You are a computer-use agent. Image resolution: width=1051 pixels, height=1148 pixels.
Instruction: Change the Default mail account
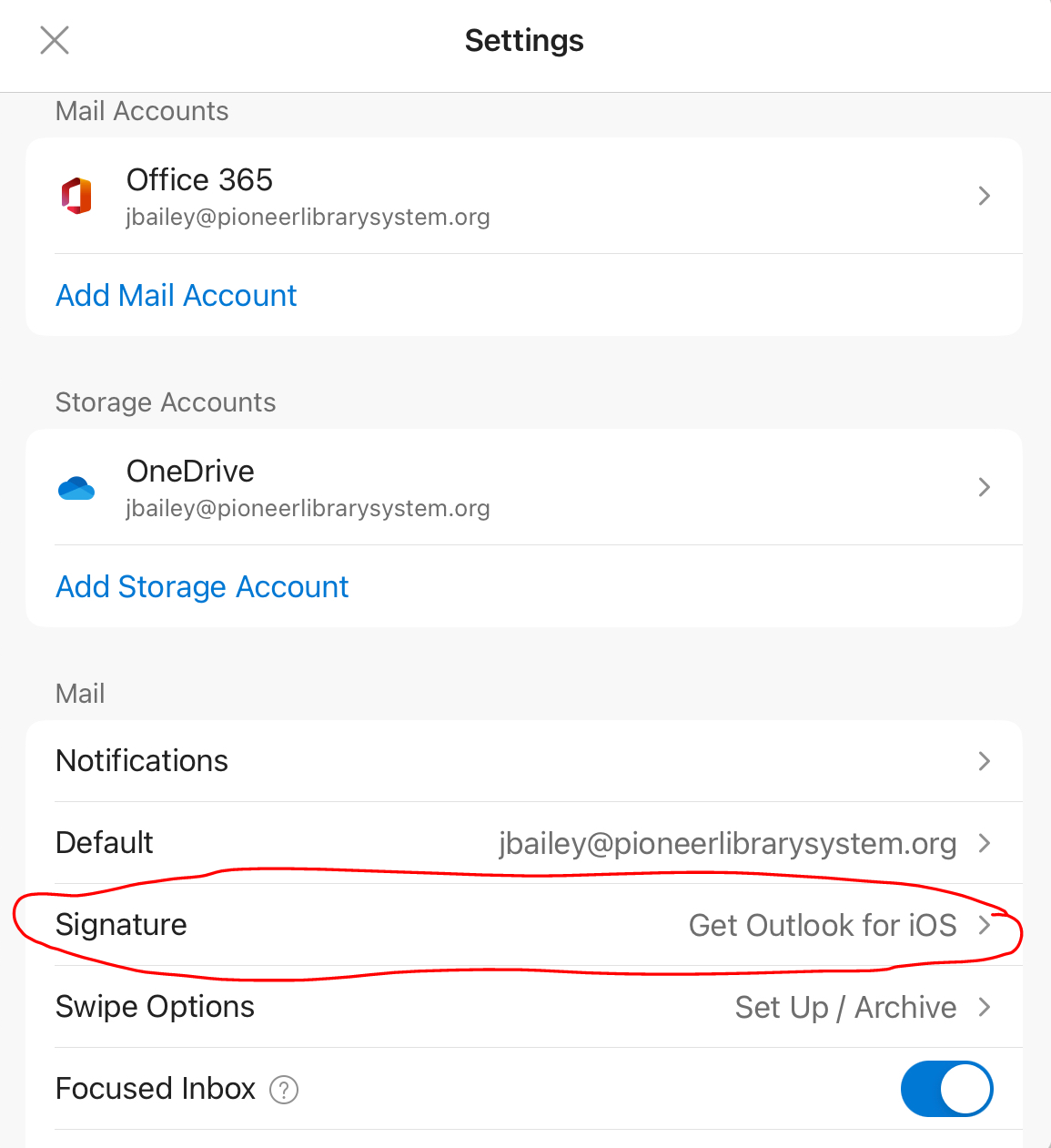coord(523,843)
